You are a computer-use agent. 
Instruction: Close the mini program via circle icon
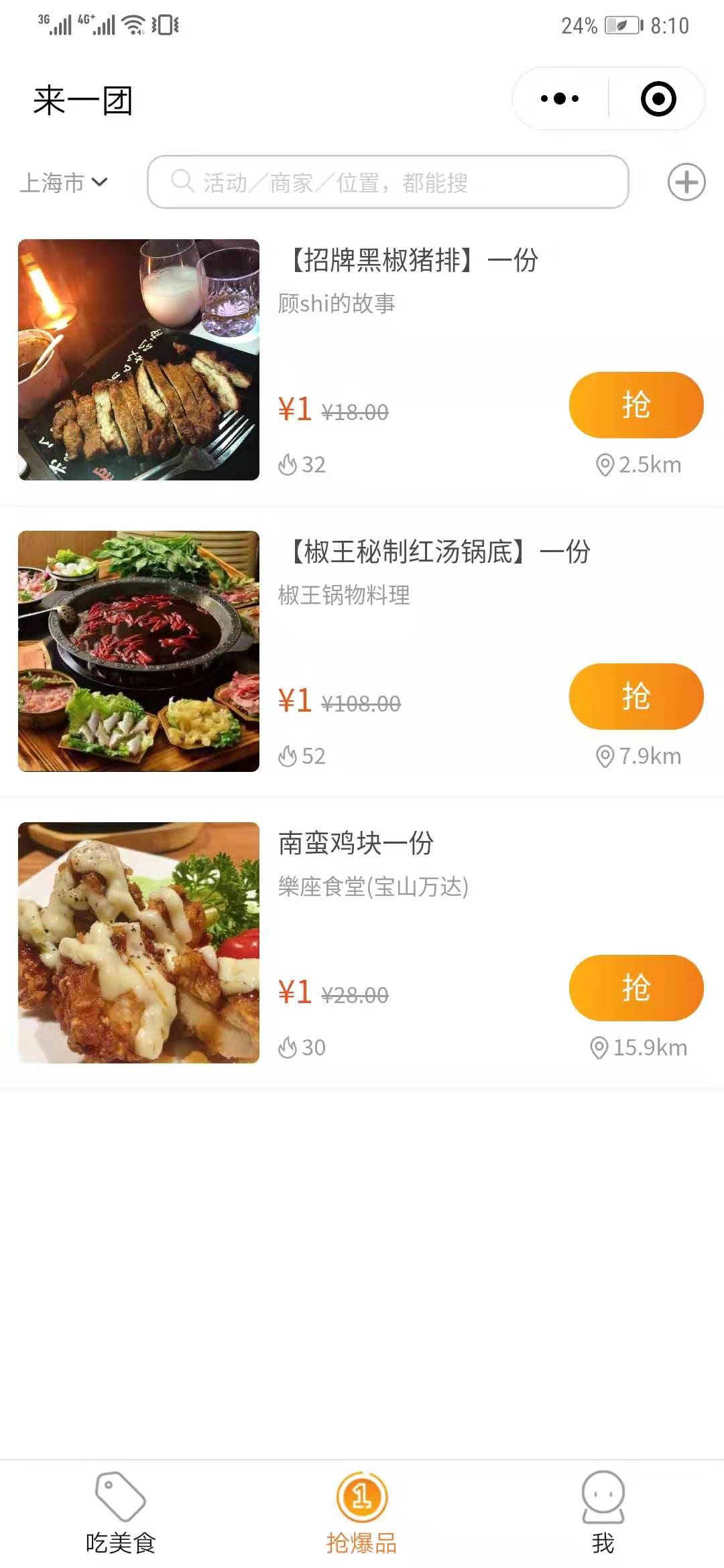click(658, 99)
